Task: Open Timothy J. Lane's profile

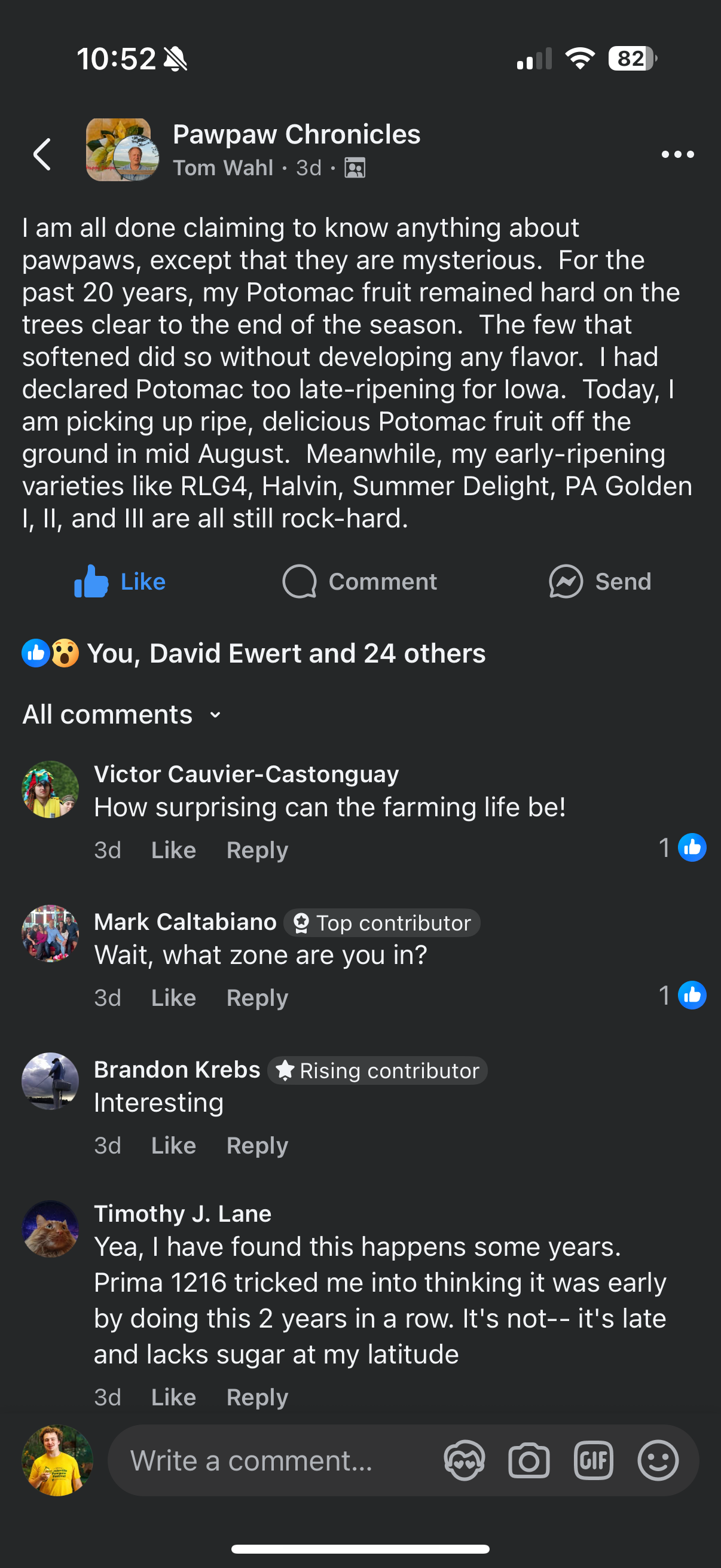Action: click(x=182, y=1214)
